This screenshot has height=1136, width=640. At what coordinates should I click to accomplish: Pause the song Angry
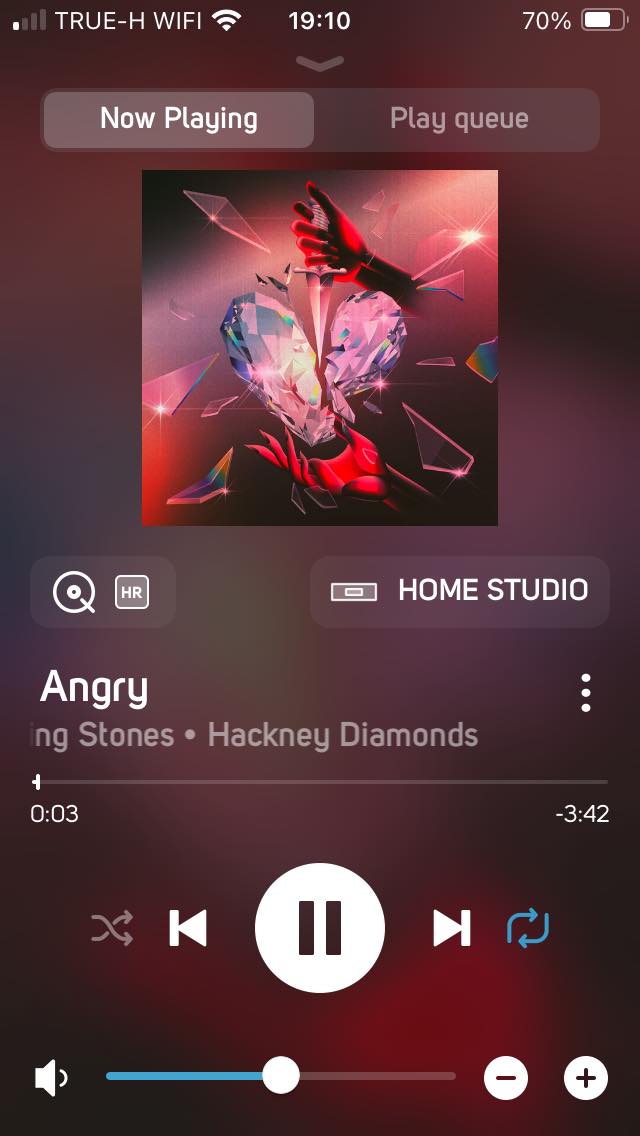click(320, 928)
